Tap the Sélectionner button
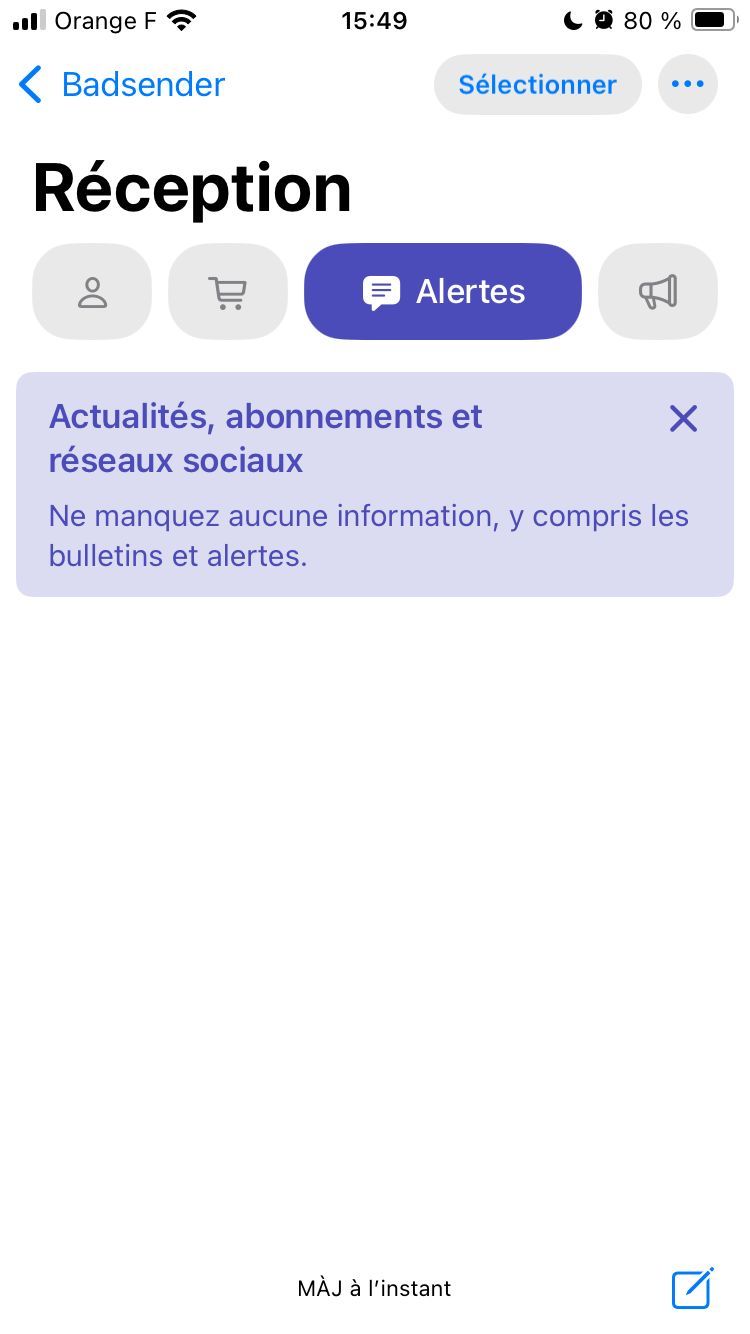Image resolution: width=750 pixels, height=1334 pixels. pos(537,85)
